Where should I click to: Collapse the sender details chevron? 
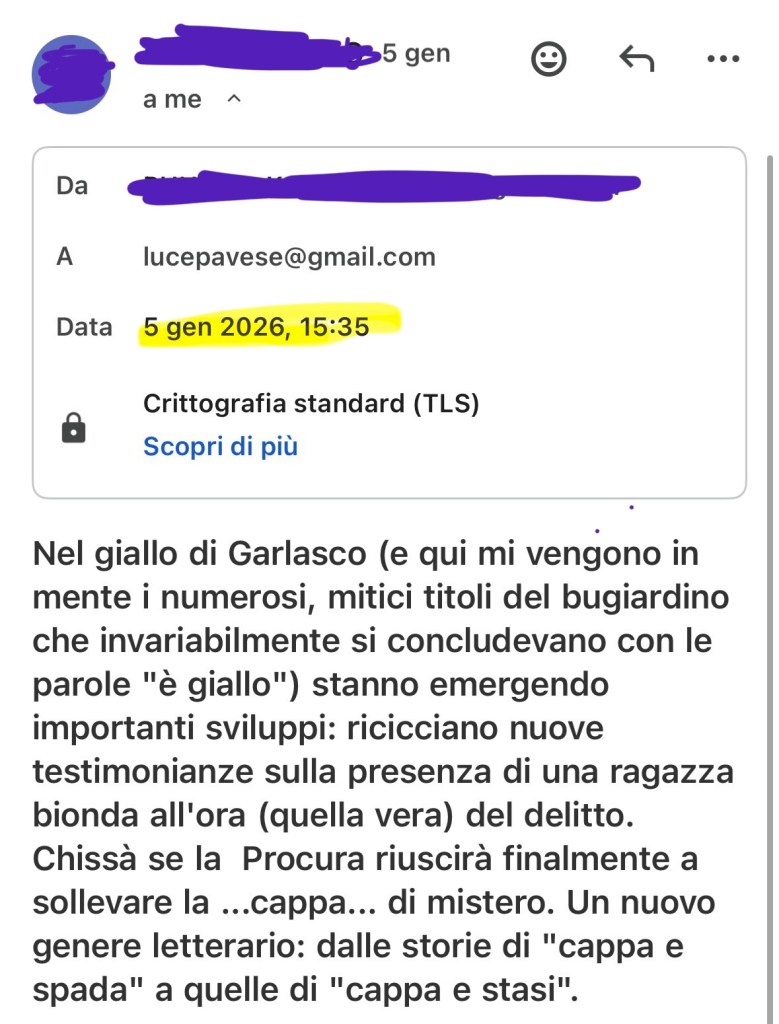234,99
